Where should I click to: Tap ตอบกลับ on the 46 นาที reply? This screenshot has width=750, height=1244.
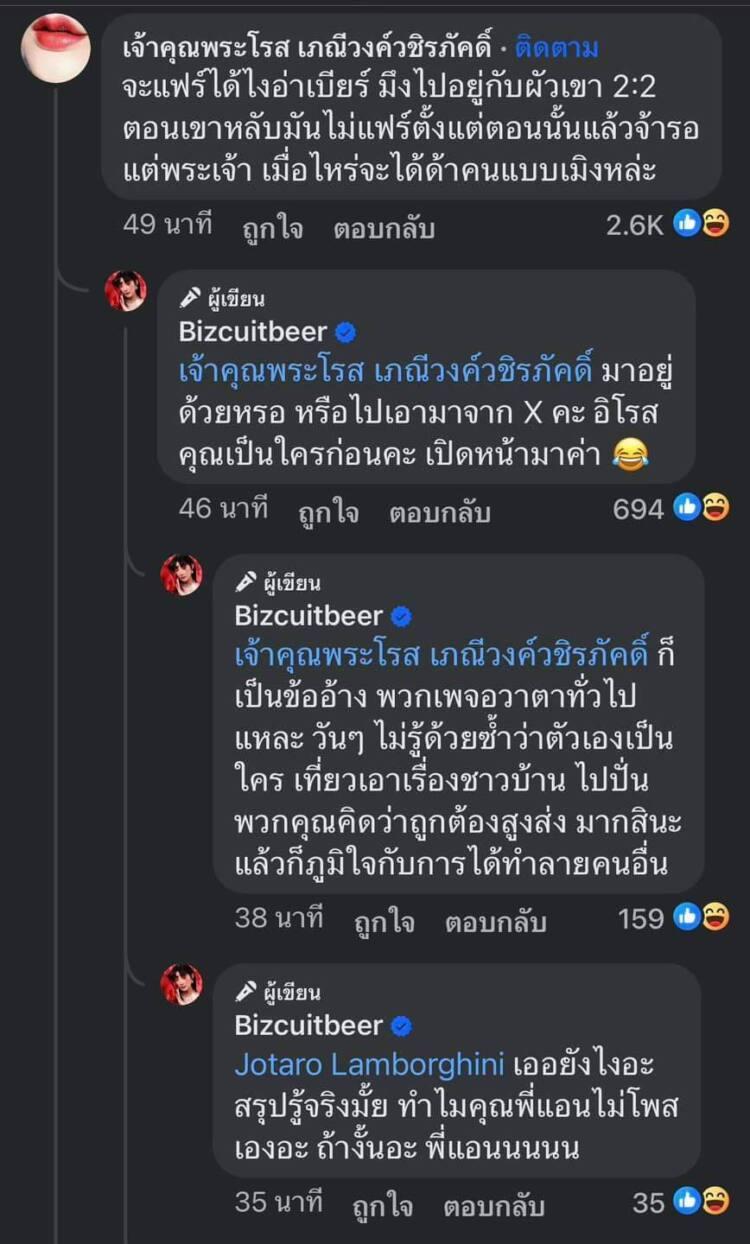coord(440,512)
